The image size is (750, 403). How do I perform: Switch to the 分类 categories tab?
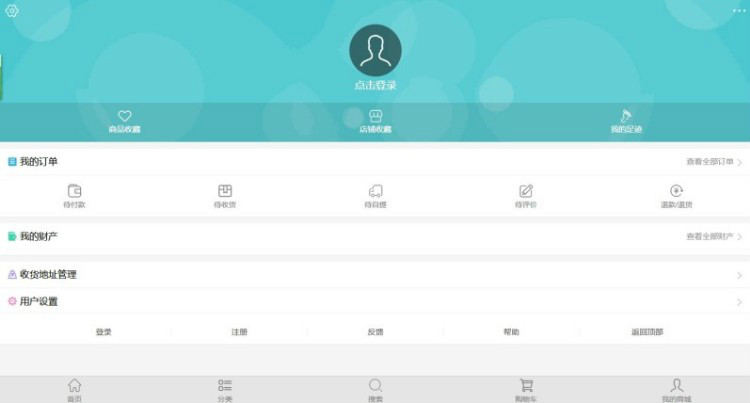(x=225, y=389)
